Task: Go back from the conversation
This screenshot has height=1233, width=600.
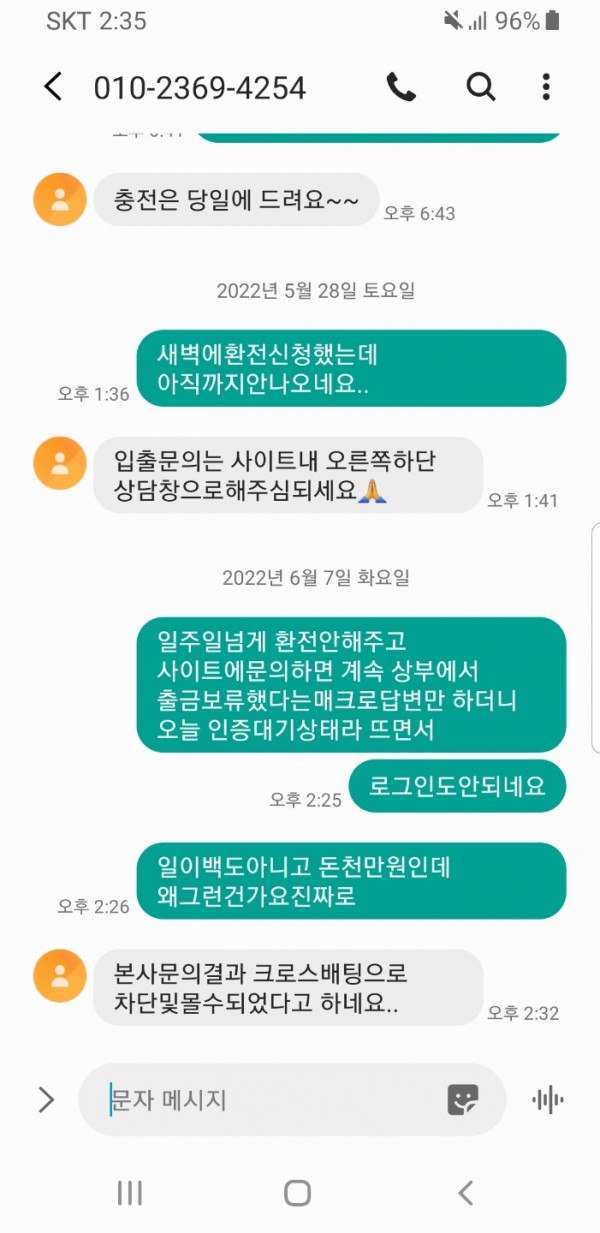Action: pyautogui.click(x=53, y=88)
